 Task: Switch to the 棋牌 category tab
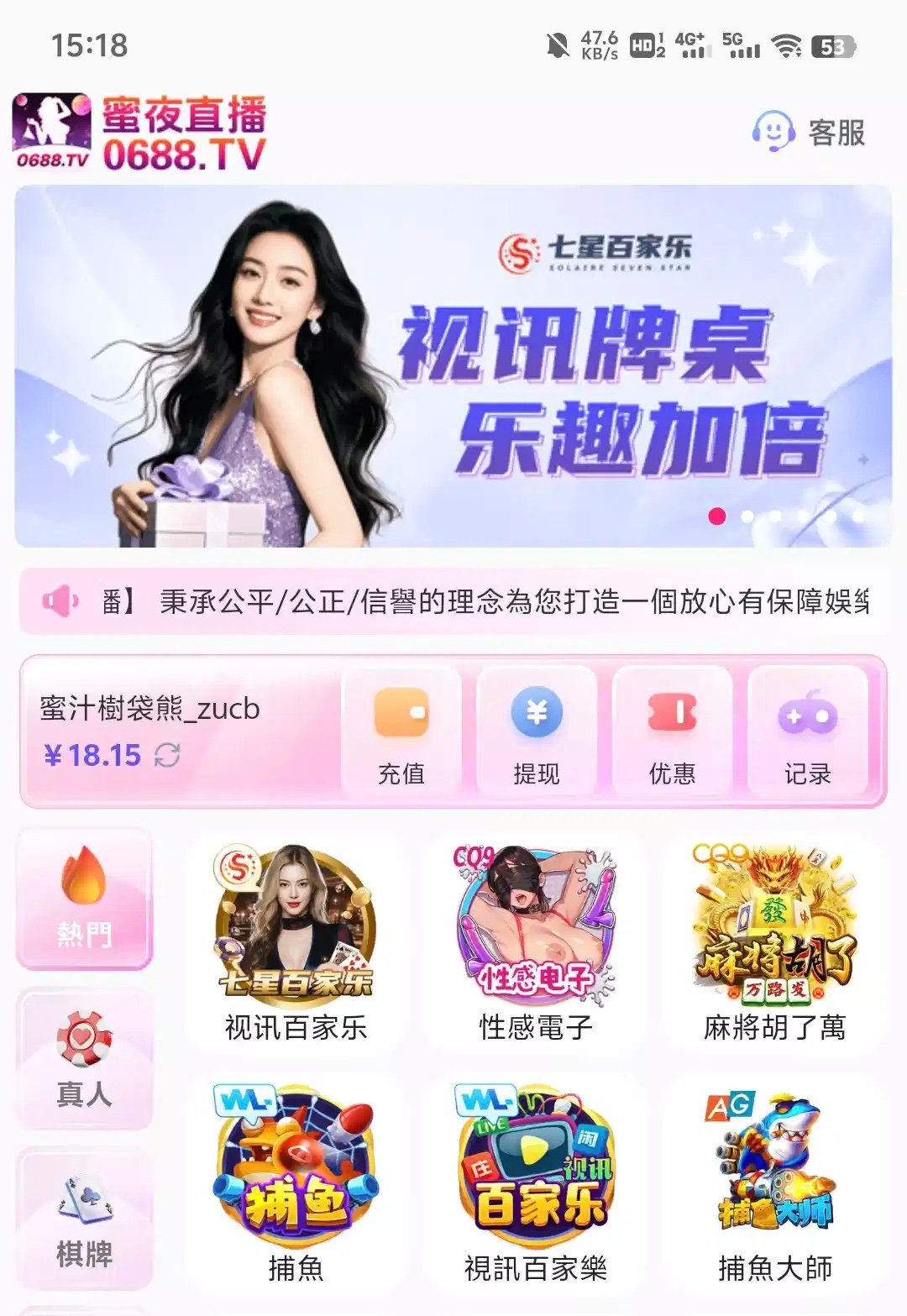click(84, 1218)
